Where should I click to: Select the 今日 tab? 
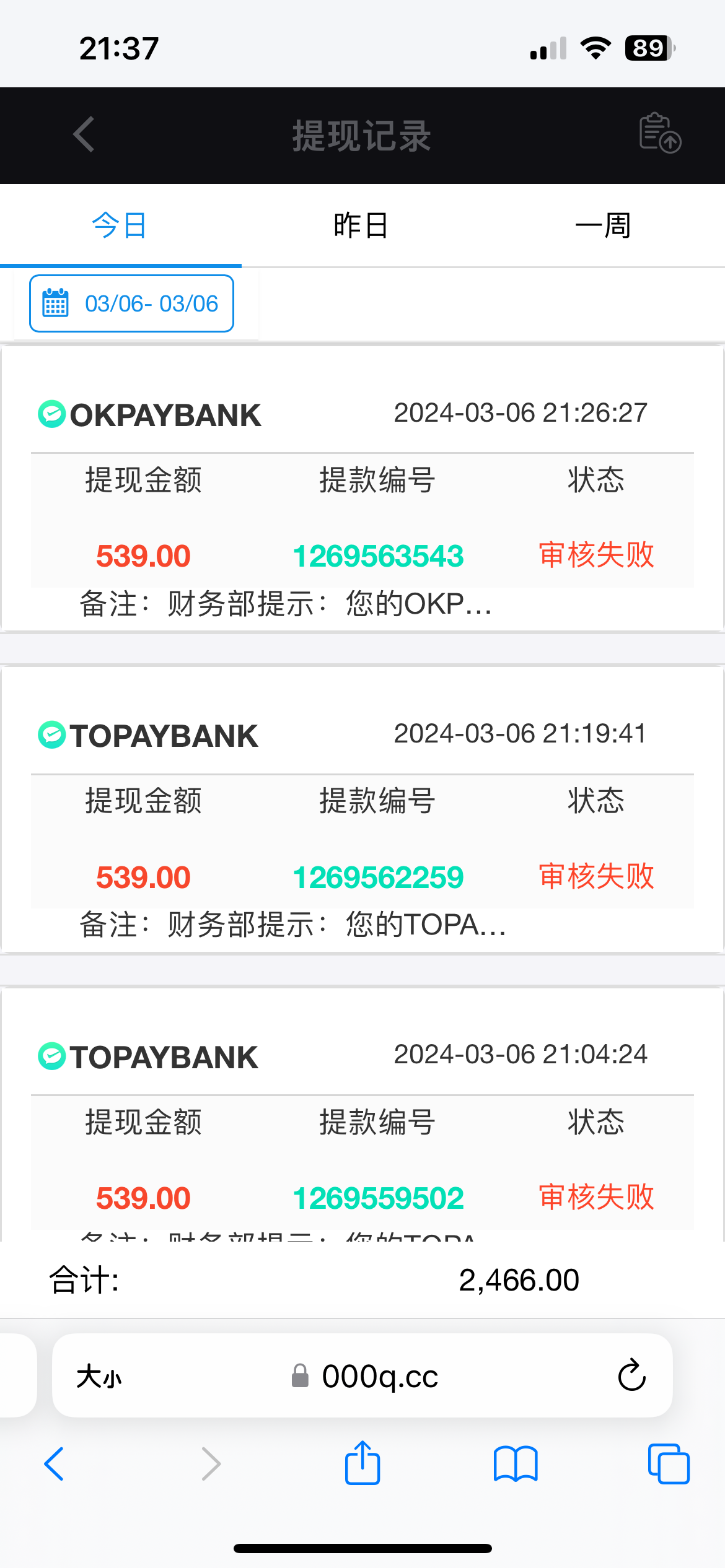pyautogui.click(x=120, y=225)
